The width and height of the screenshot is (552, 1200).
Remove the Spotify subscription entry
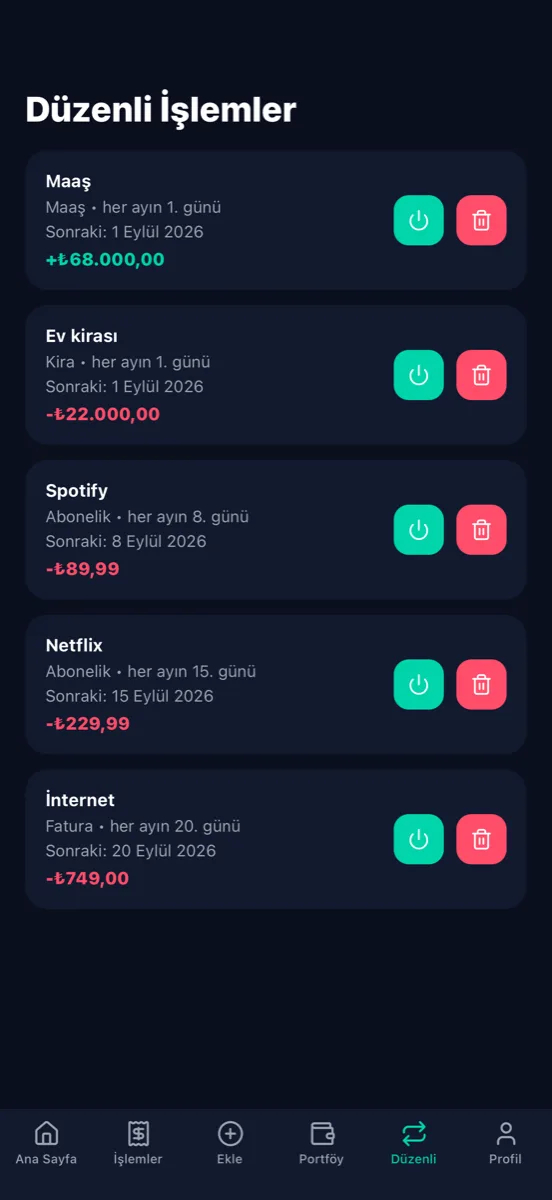[481, 530]
